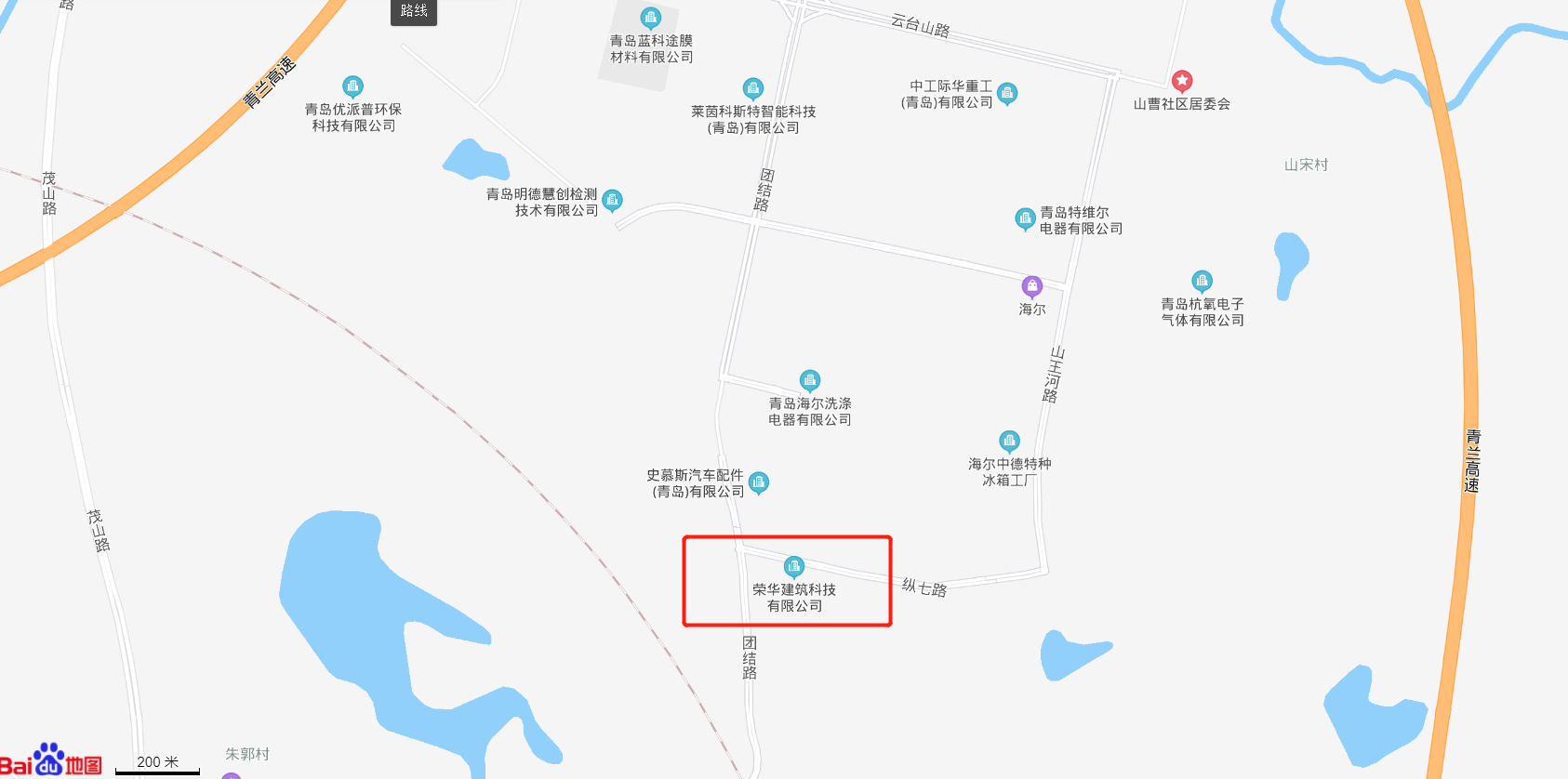Tap the 路线 route button

[414, 11]
